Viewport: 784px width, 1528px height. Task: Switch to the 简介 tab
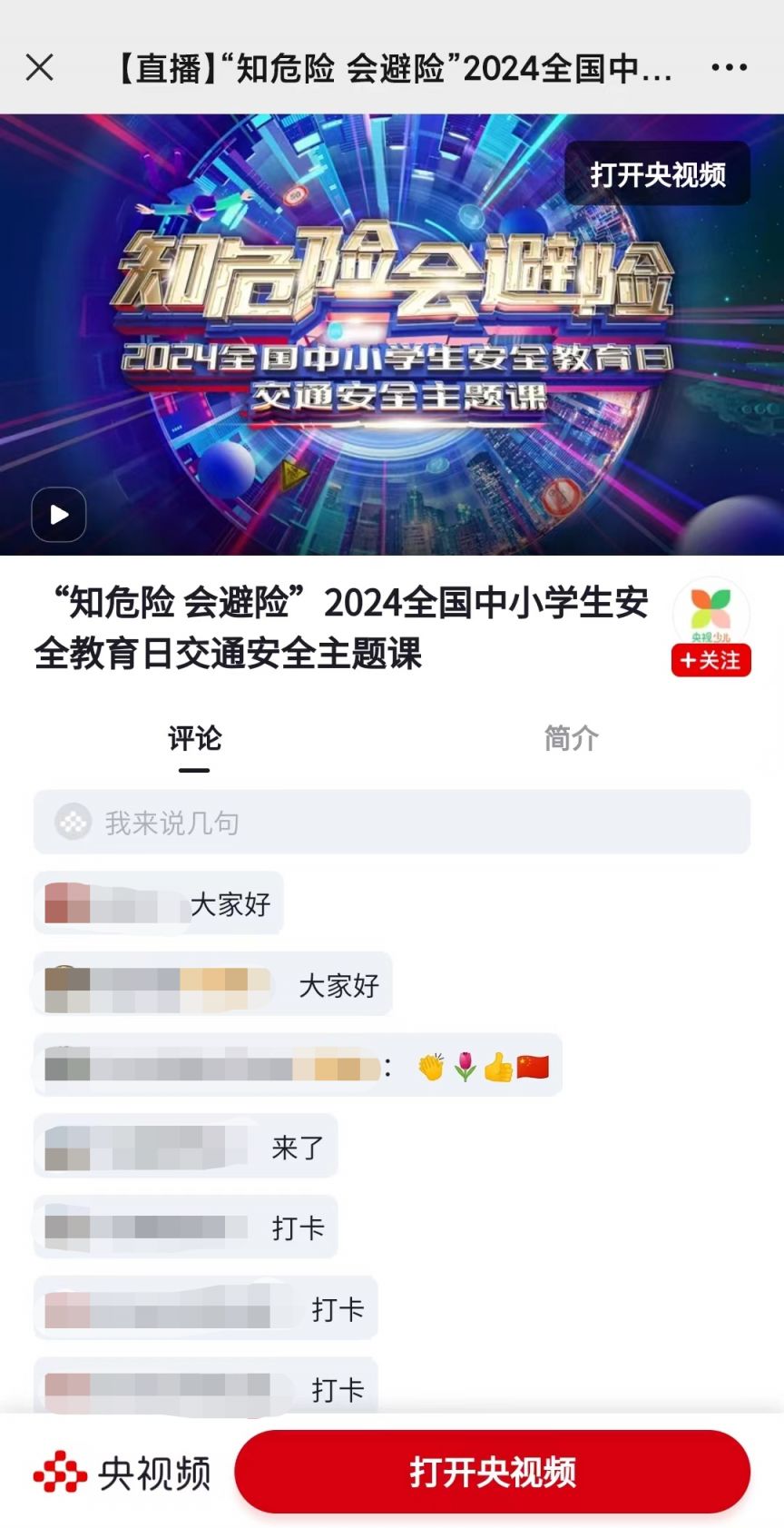pyautogui.click(x=571, y=739)
